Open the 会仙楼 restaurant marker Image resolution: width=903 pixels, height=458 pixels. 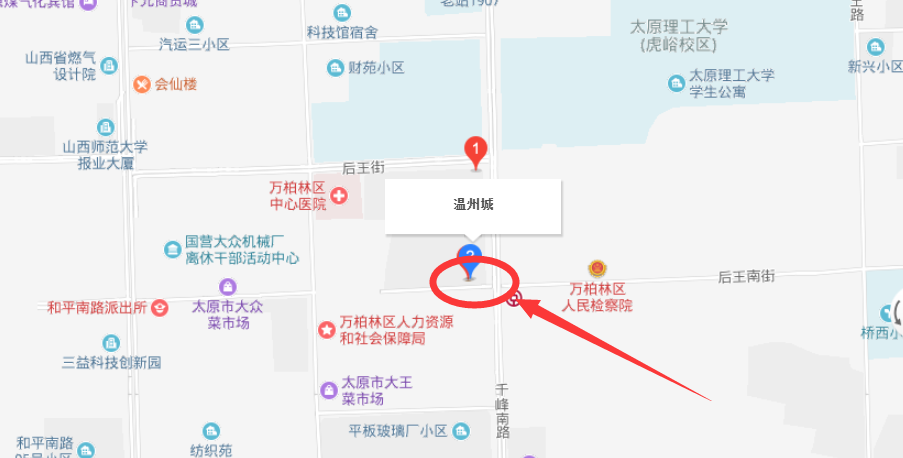coord(142,84)
